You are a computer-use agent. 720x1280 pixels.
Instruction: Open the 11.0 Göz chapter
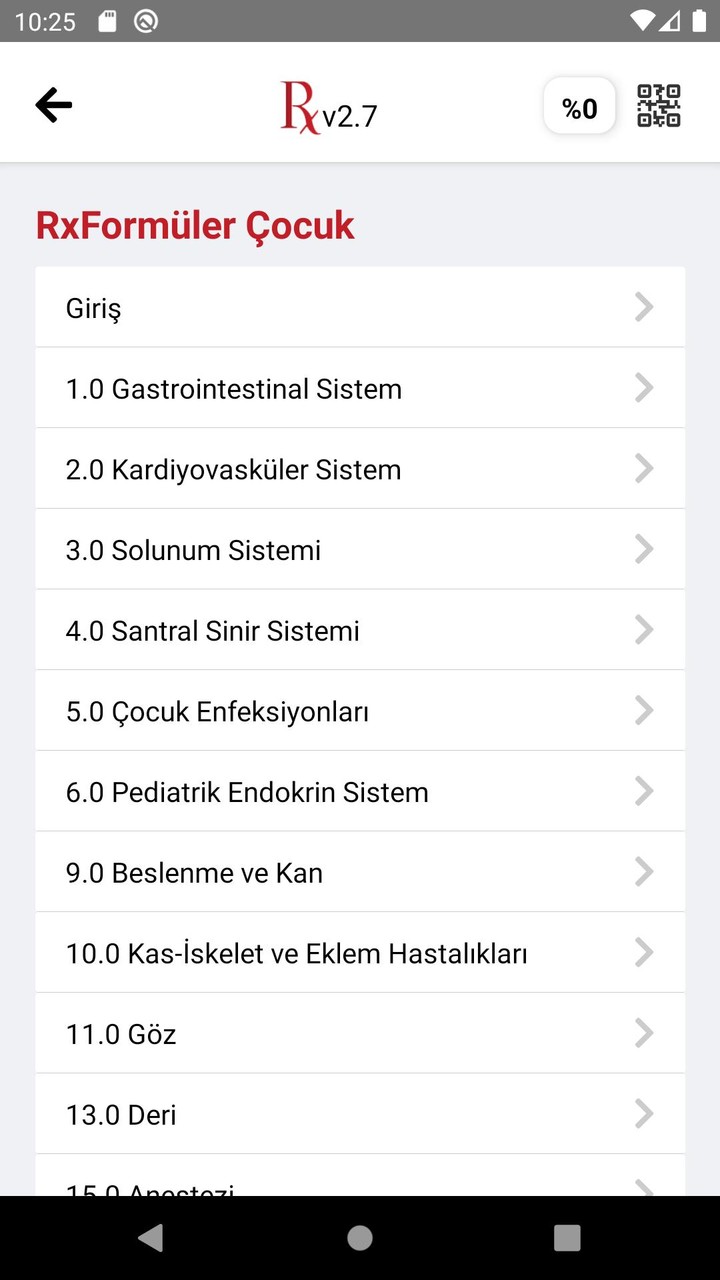pos(360,1034)
